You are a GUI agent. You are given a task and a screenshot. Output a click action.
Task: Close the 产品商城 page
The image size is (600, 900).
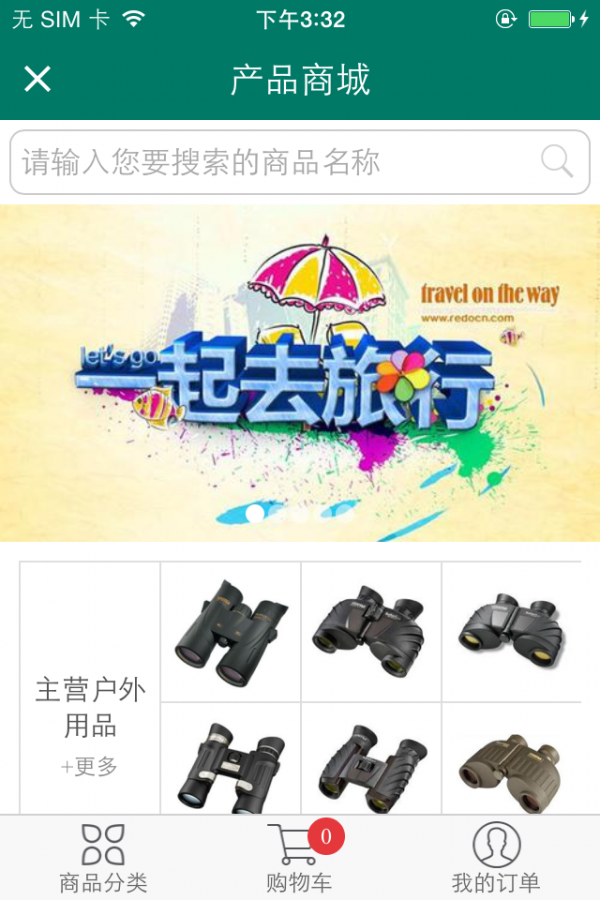[x=37, y=79]
